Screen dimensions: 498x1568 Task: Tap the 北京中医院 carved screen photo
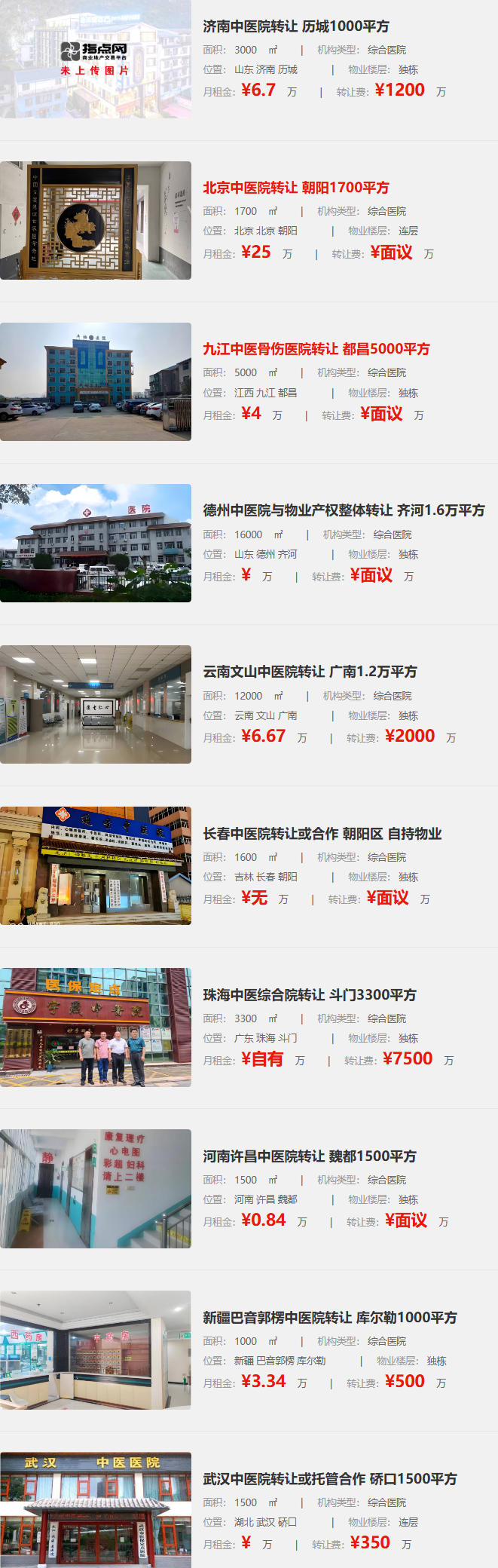pyautogui.click(x=96, y=220)
